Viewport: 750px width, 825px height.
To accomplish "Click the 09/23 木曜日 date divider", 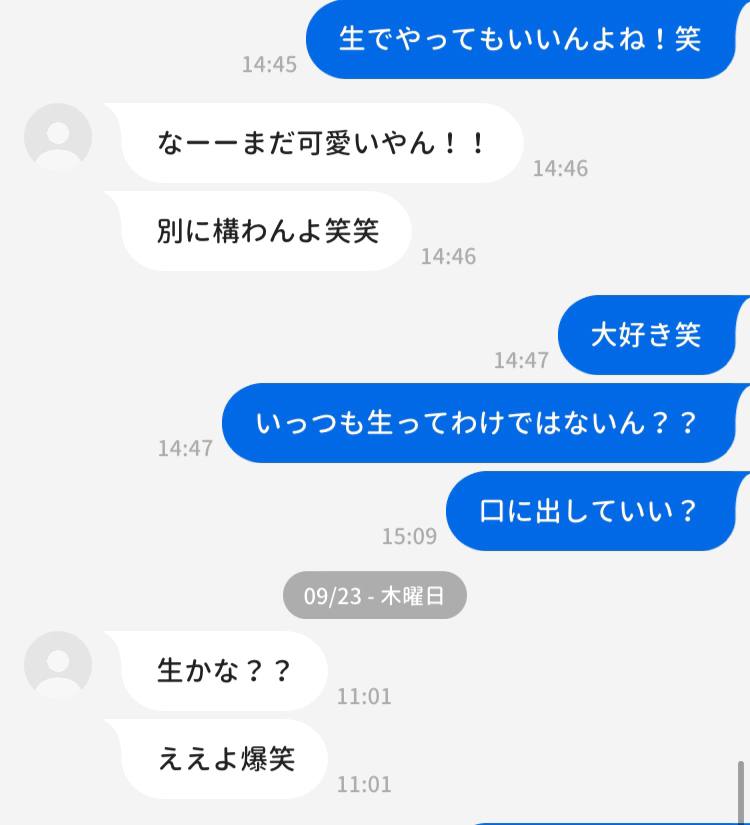I will click(x=375, y=595).
